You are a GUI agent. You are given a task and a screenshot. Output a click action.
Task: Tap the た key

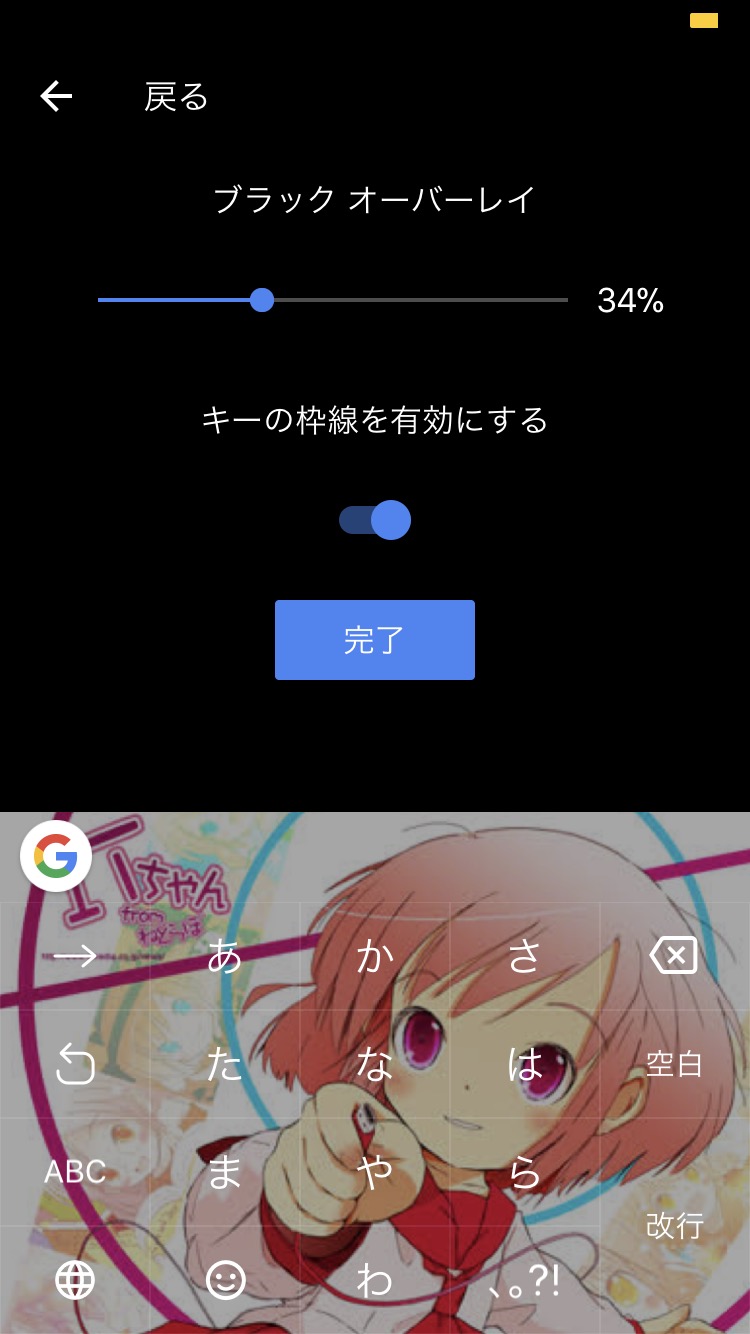coord(225,1065)
